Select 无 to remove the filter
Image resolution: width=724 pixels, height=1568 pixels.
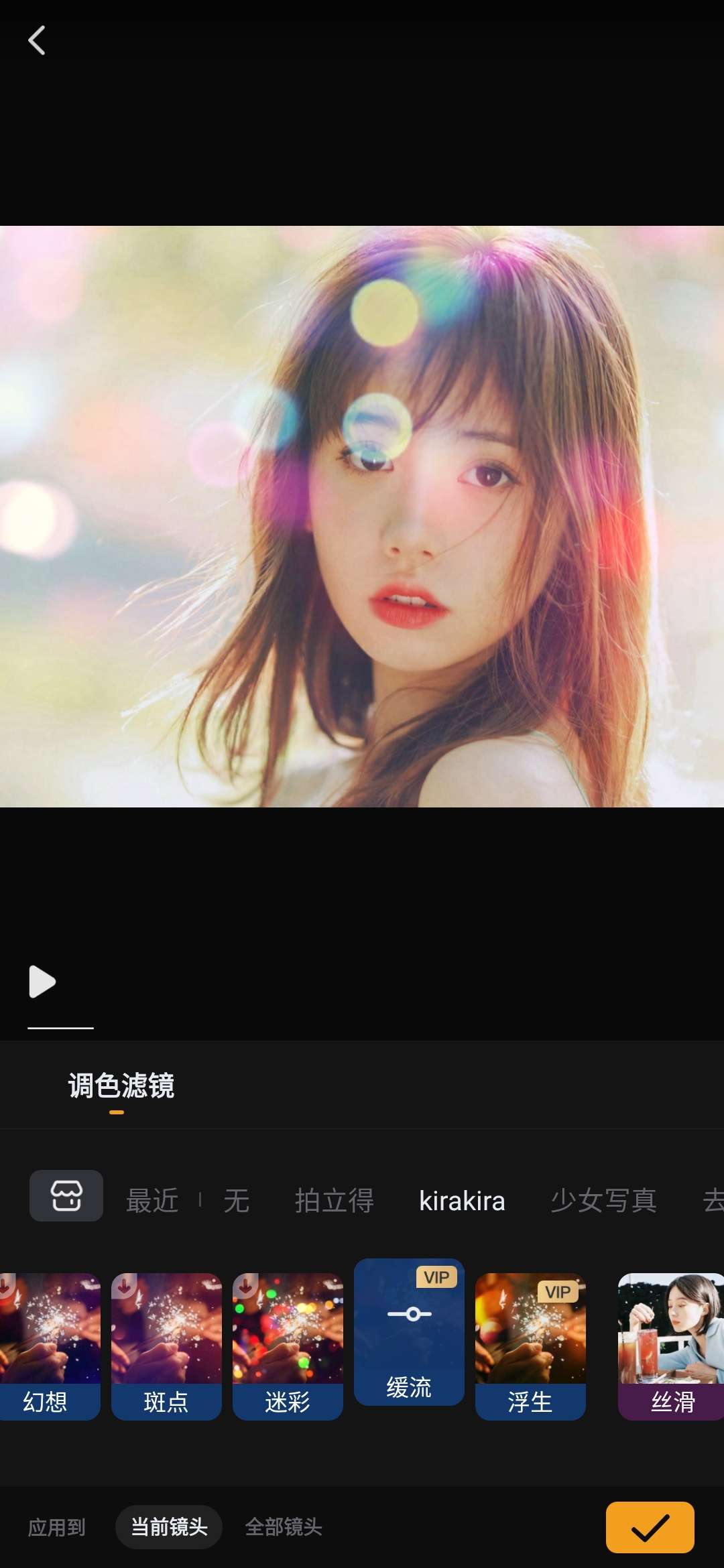point(236,1201)
